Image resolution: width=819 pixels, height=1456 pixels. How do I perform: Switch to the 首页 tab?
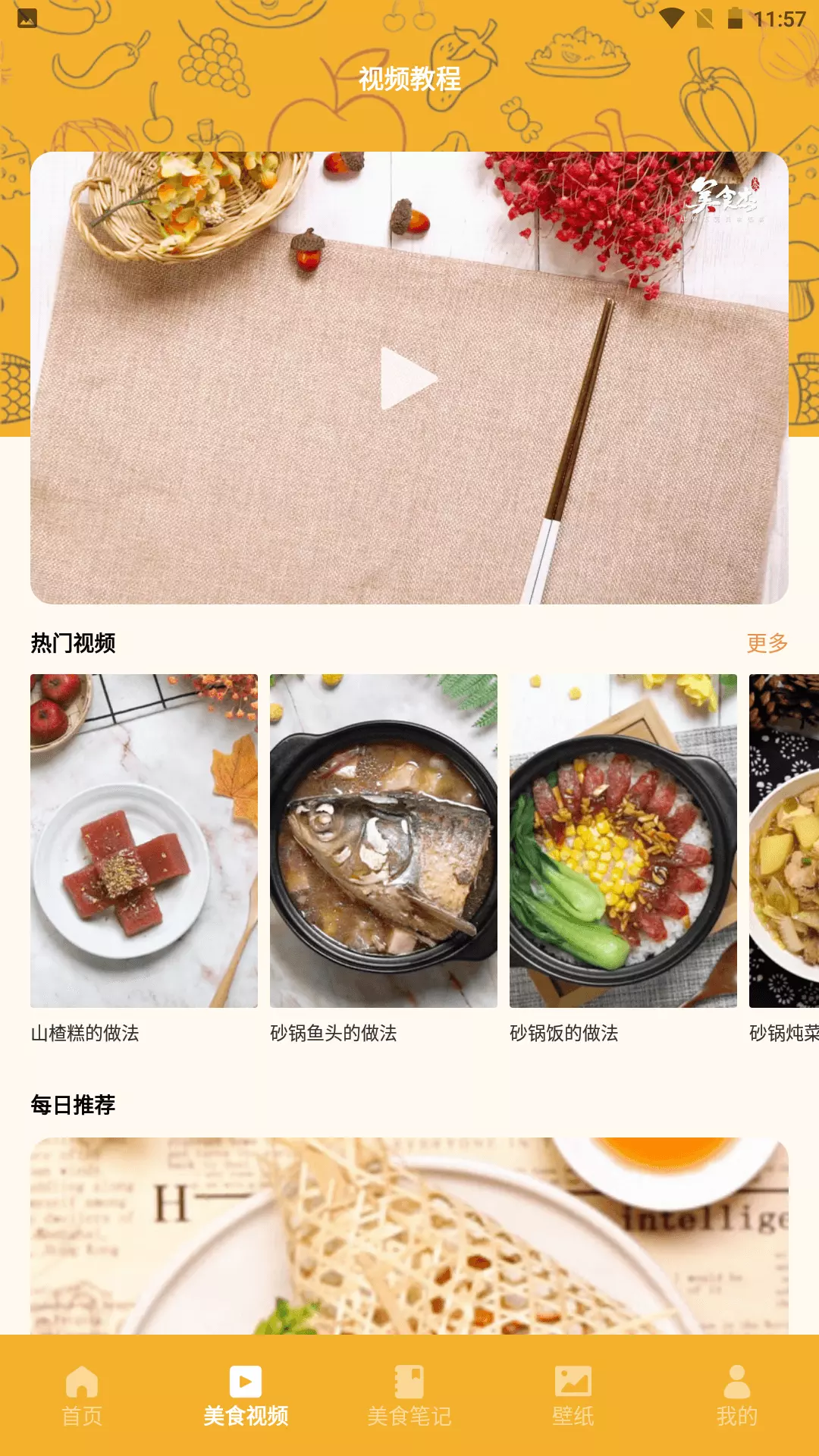(x=82, y=1396)
